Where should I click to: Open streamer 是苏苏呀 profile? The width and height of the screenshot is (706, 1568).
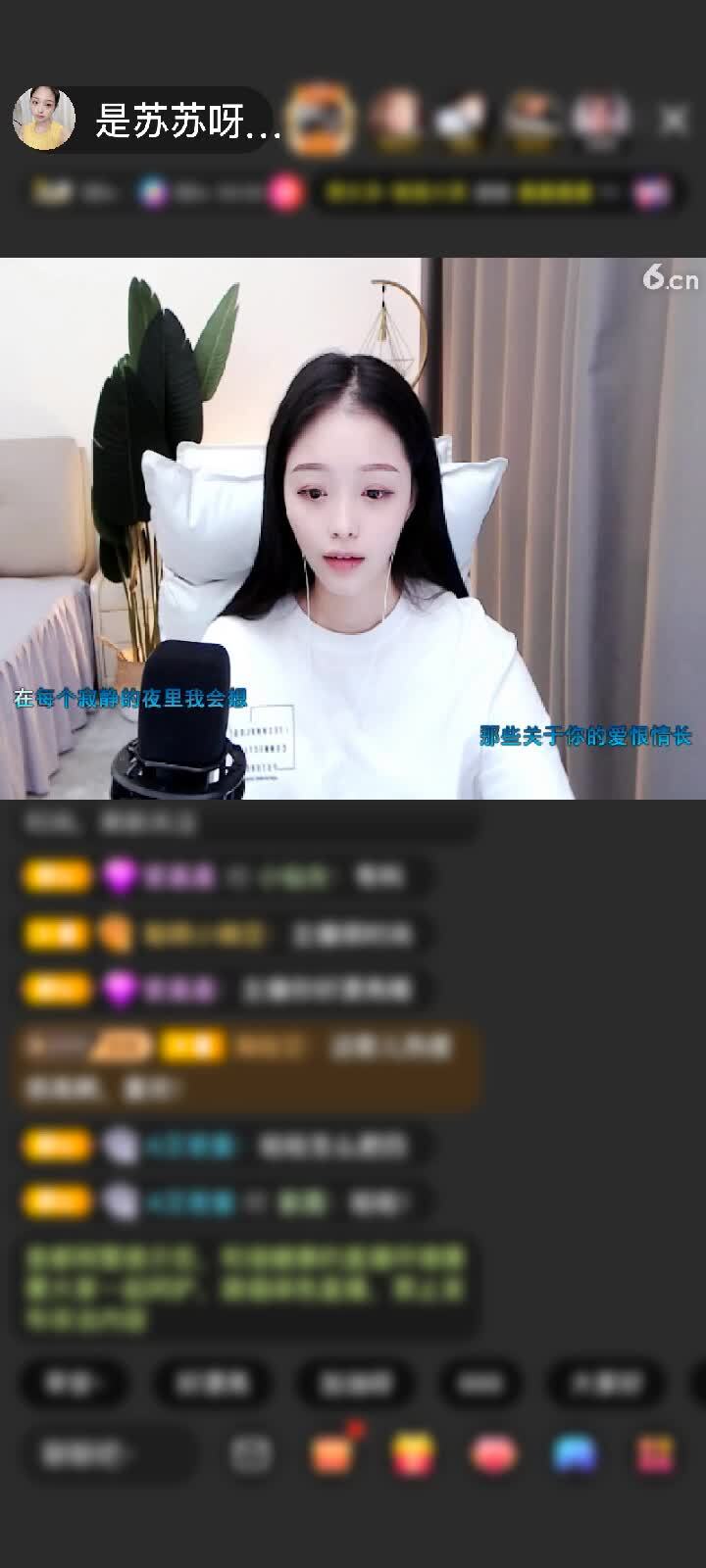click(x=44, y=119)
